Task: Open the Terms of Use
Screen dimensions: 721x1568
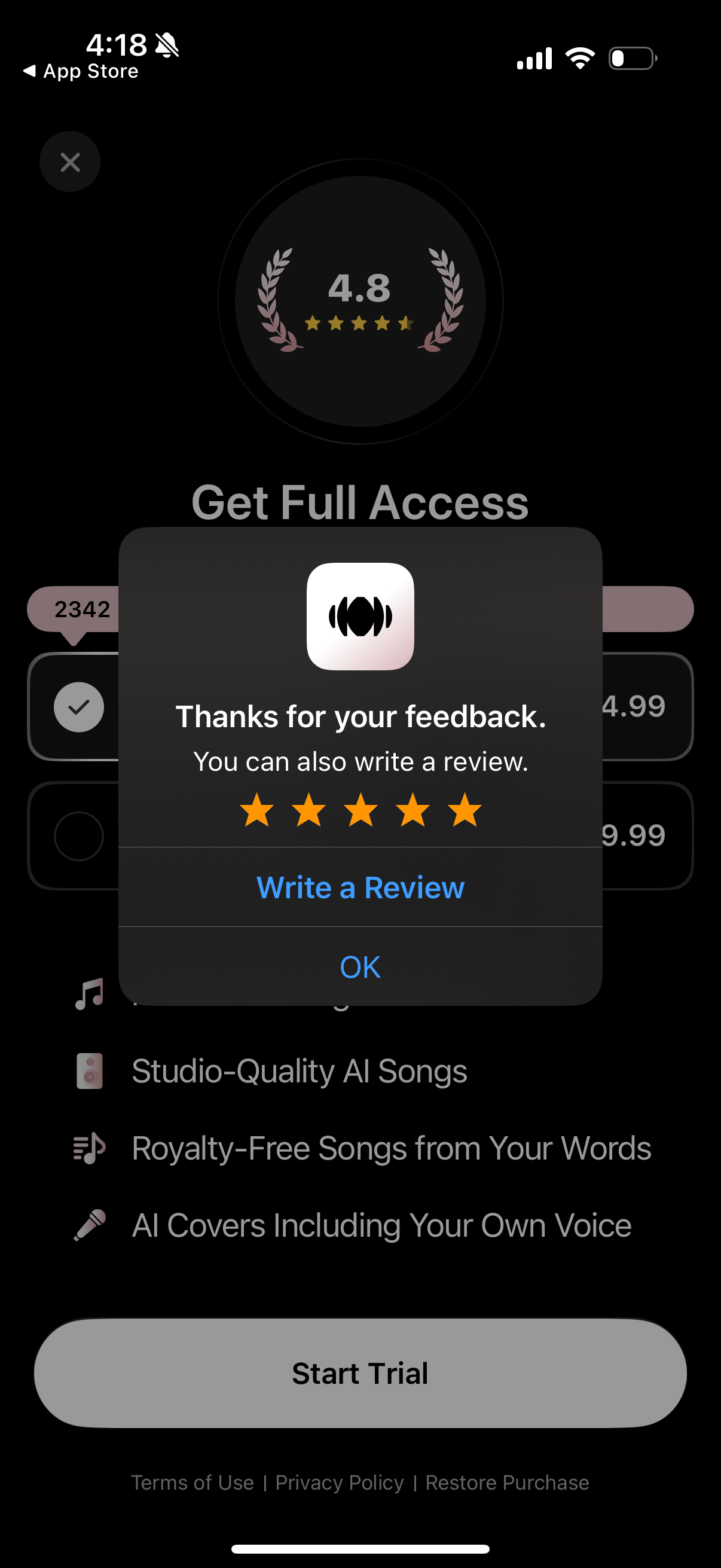Action: tap(193, 1483)
